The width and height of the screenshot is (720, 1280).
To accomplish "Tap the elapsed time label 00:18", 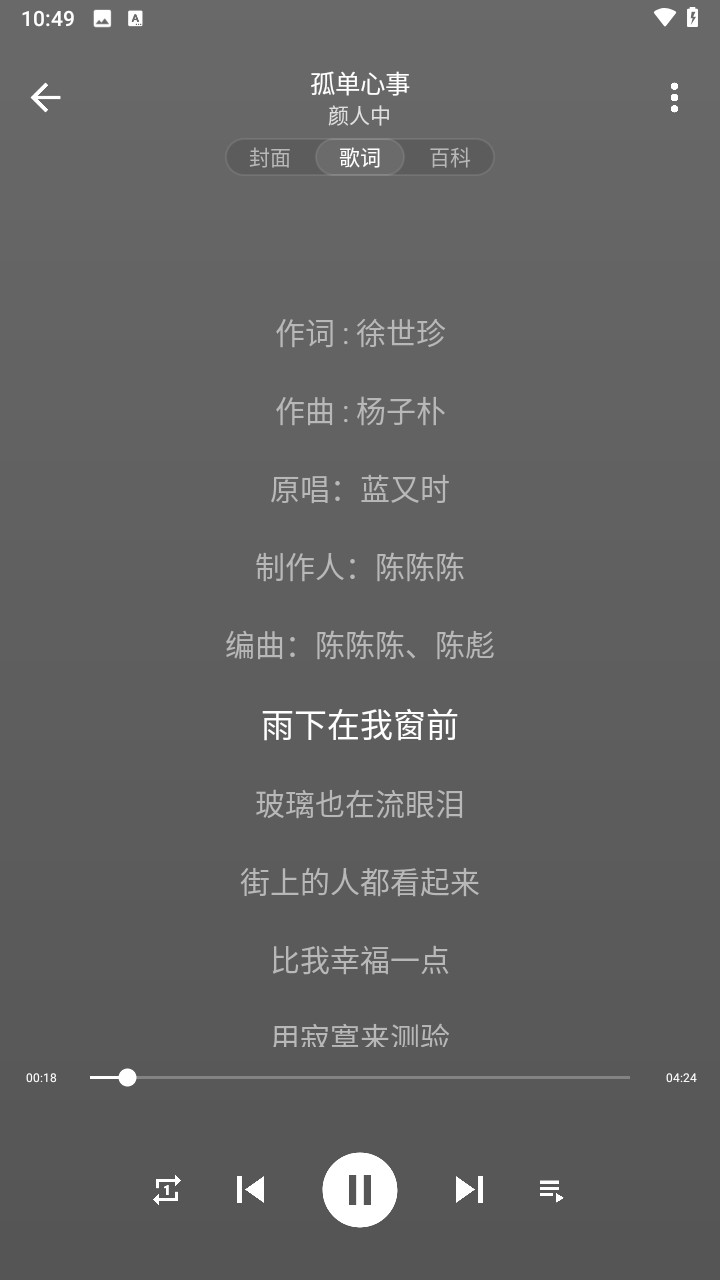I will 40,1077.
